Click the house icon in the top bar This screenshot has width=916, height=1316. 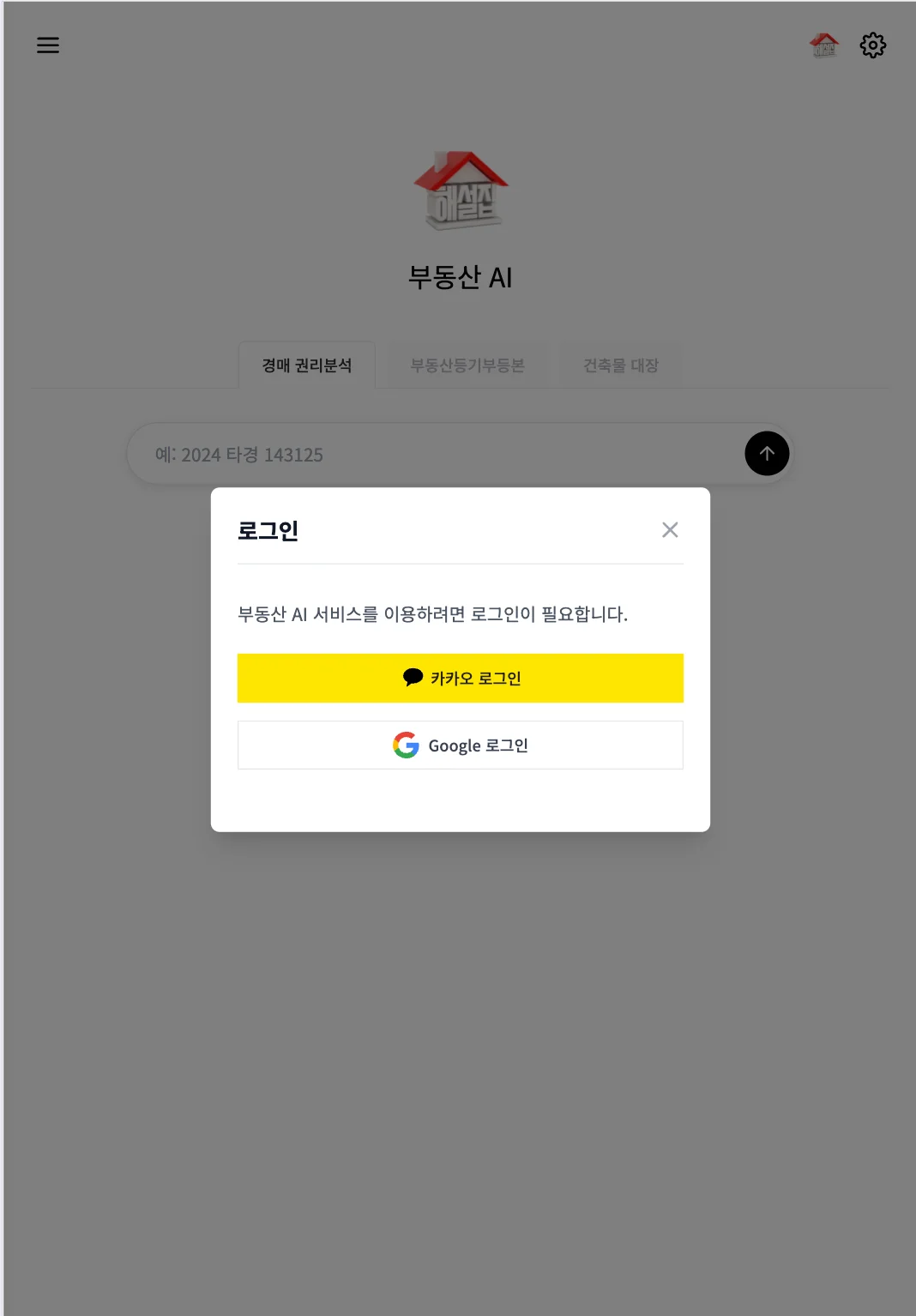coord(824,45)
